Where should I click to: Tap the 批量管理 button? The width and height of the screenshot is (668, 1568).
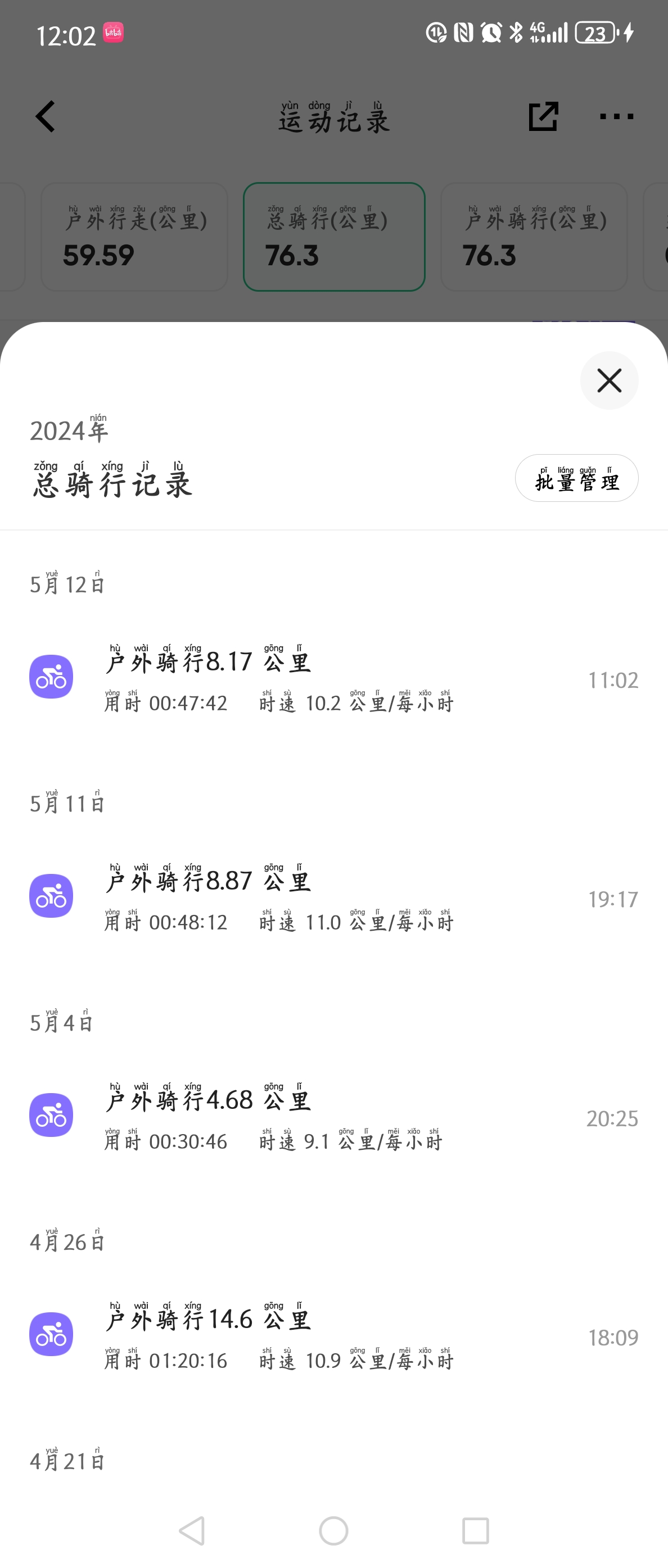coord(576,478)
